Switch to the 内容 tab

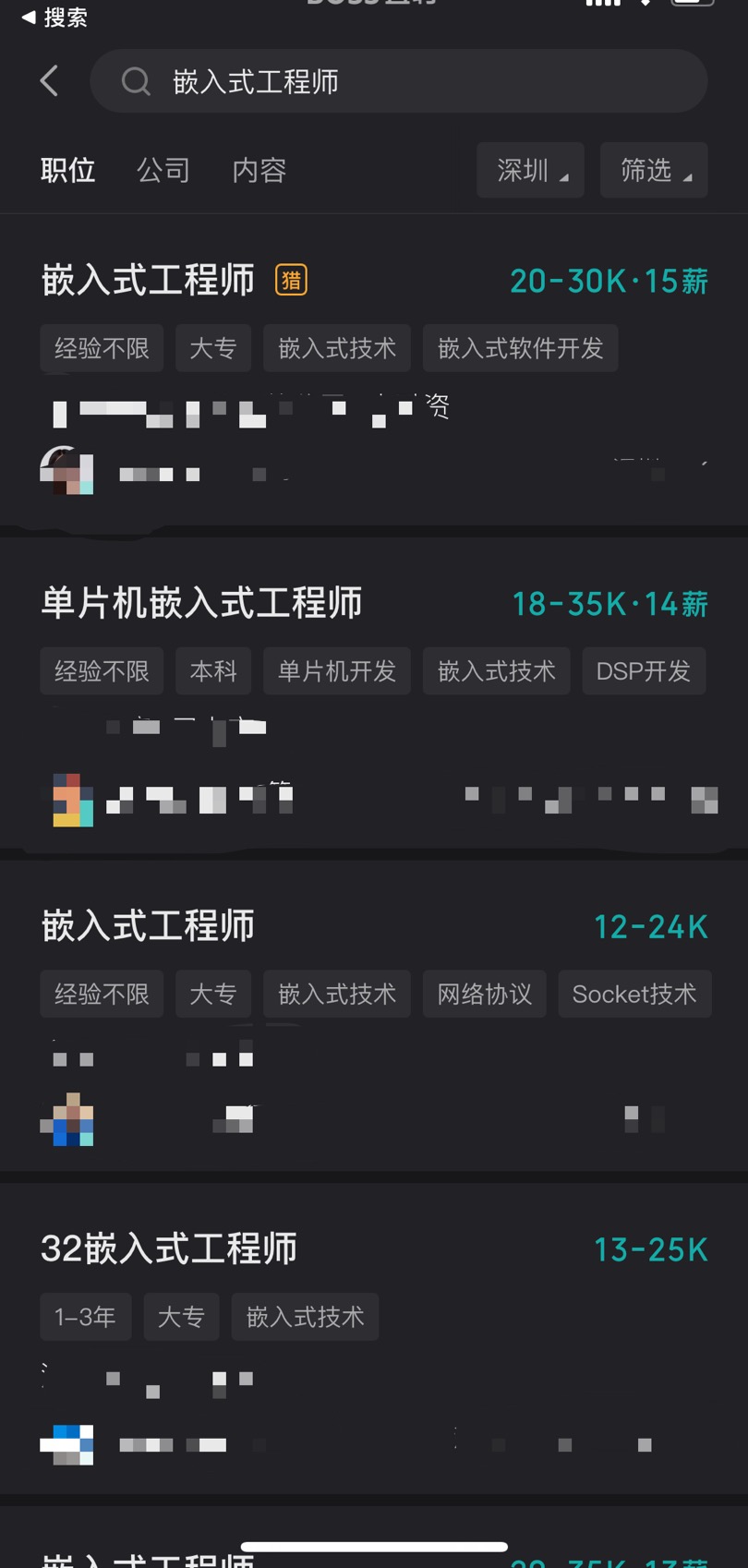[259, 170]
